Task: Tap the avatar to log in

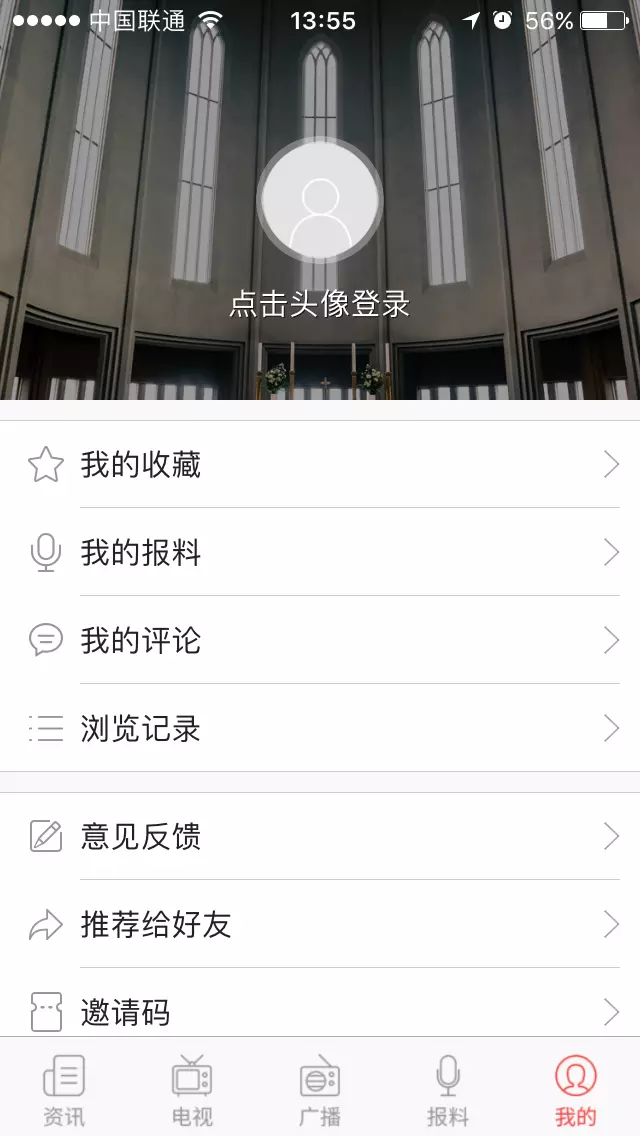Action: pos(320,202)
